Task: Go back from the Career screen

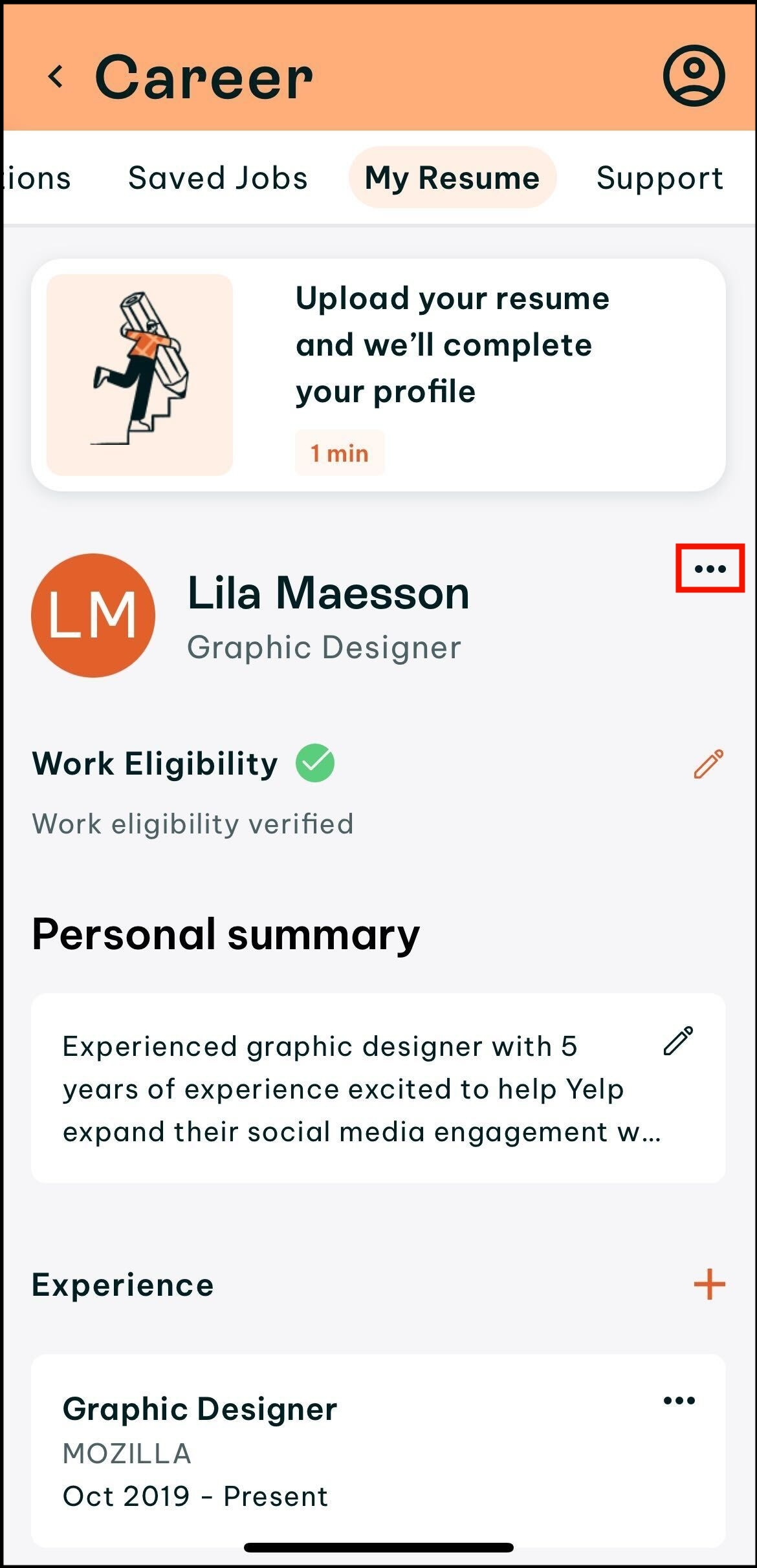Action: (x=56, y=76)
